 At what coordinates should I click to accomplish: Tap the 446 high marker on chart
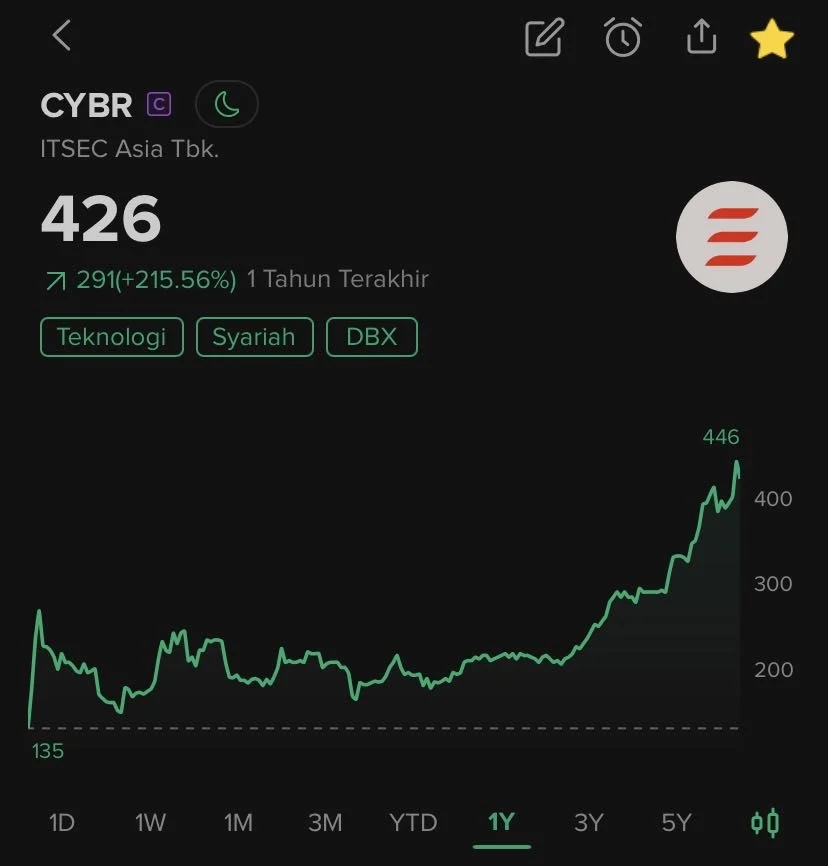coord(721,437)
